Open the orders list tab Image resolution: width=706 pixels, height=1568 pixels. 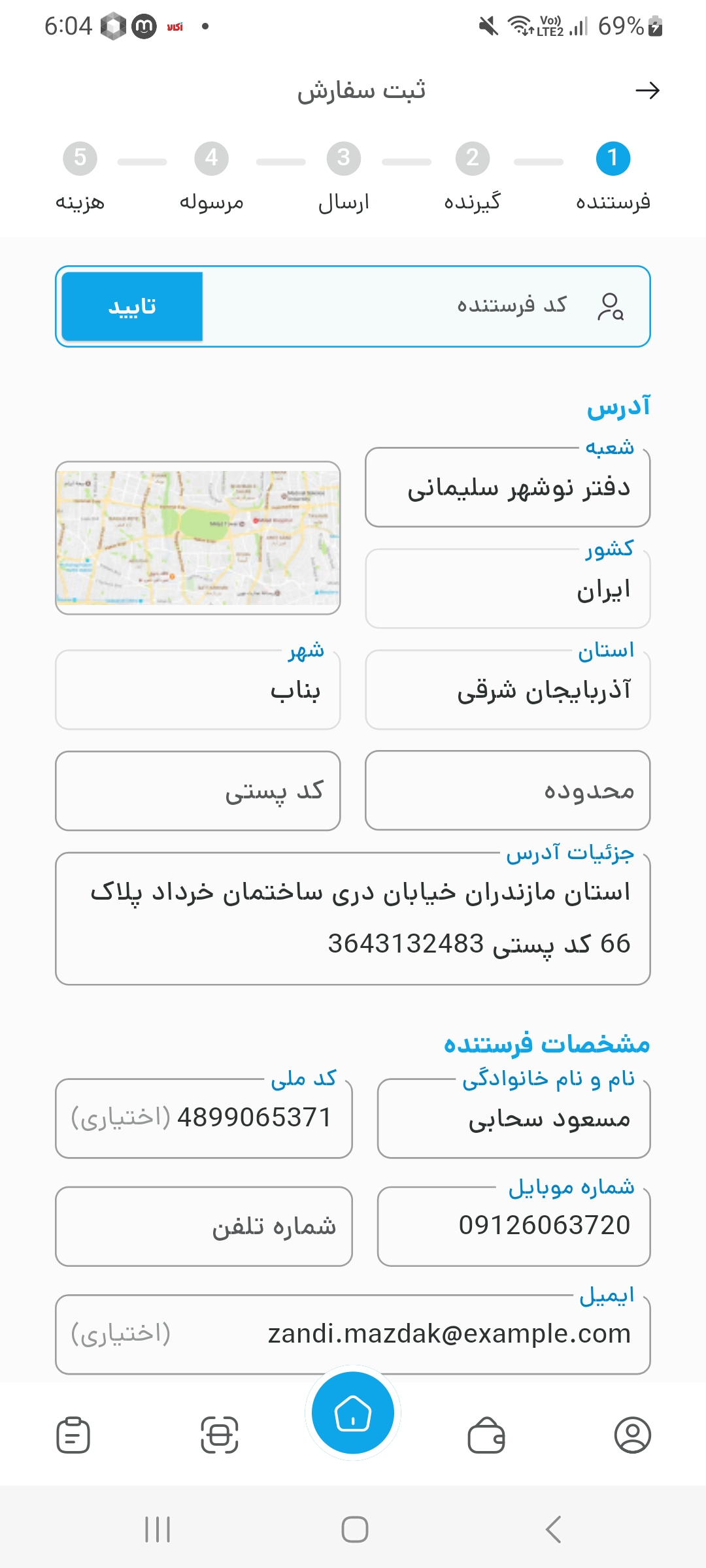[73, 1435]
